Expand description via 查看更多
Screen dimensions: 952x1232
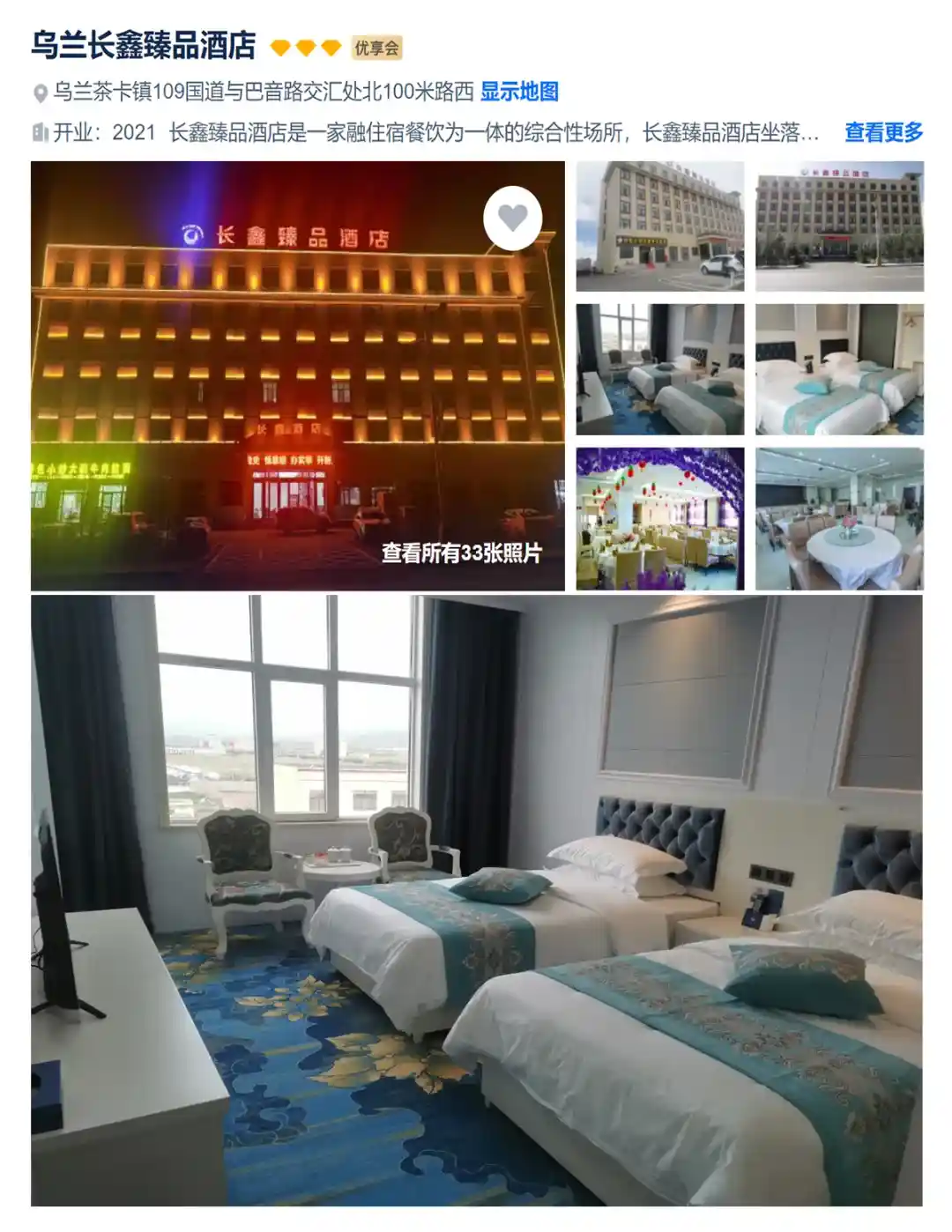coord(883,132)
